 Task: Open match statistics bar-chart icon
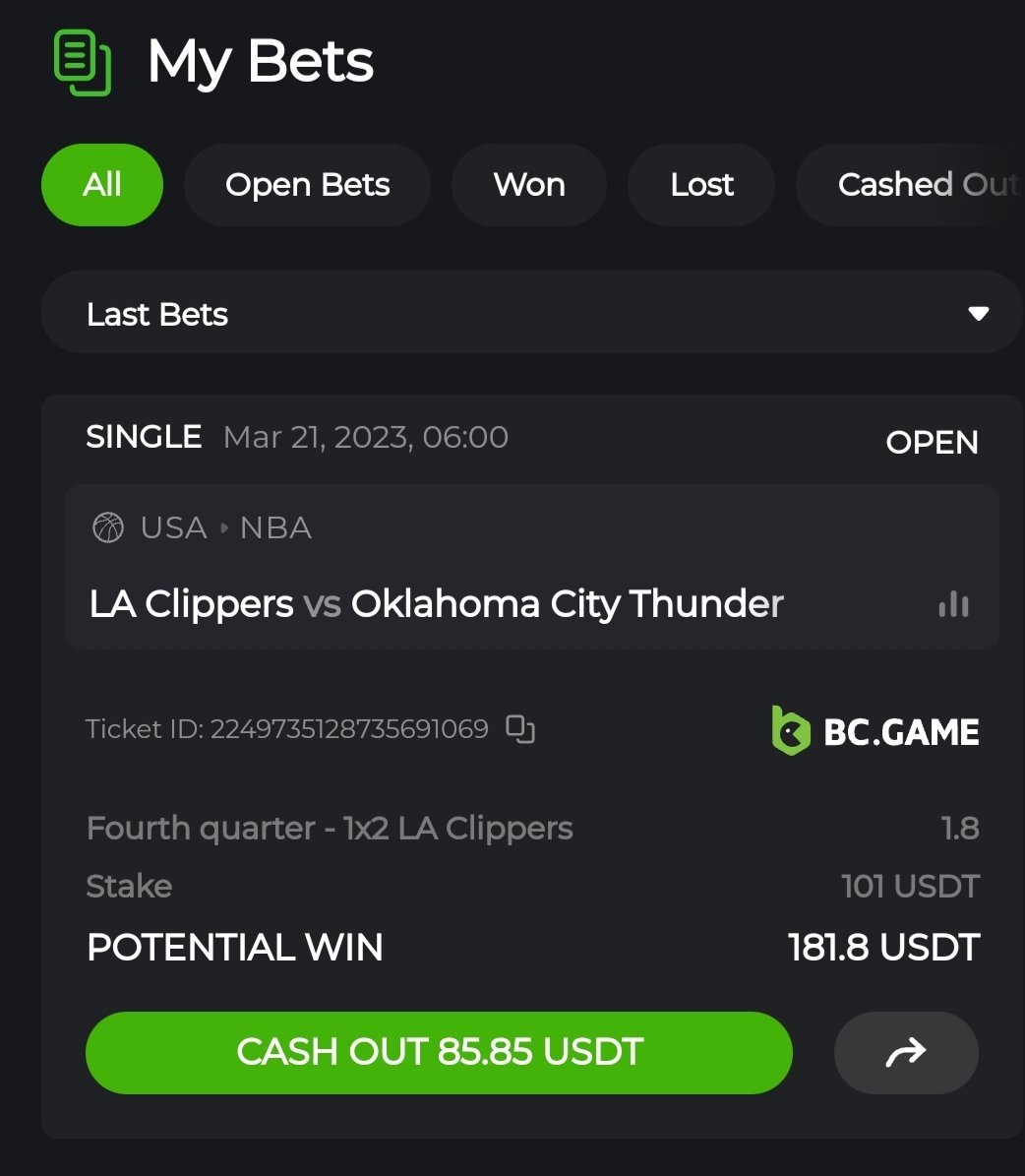(x=953, y=604)
